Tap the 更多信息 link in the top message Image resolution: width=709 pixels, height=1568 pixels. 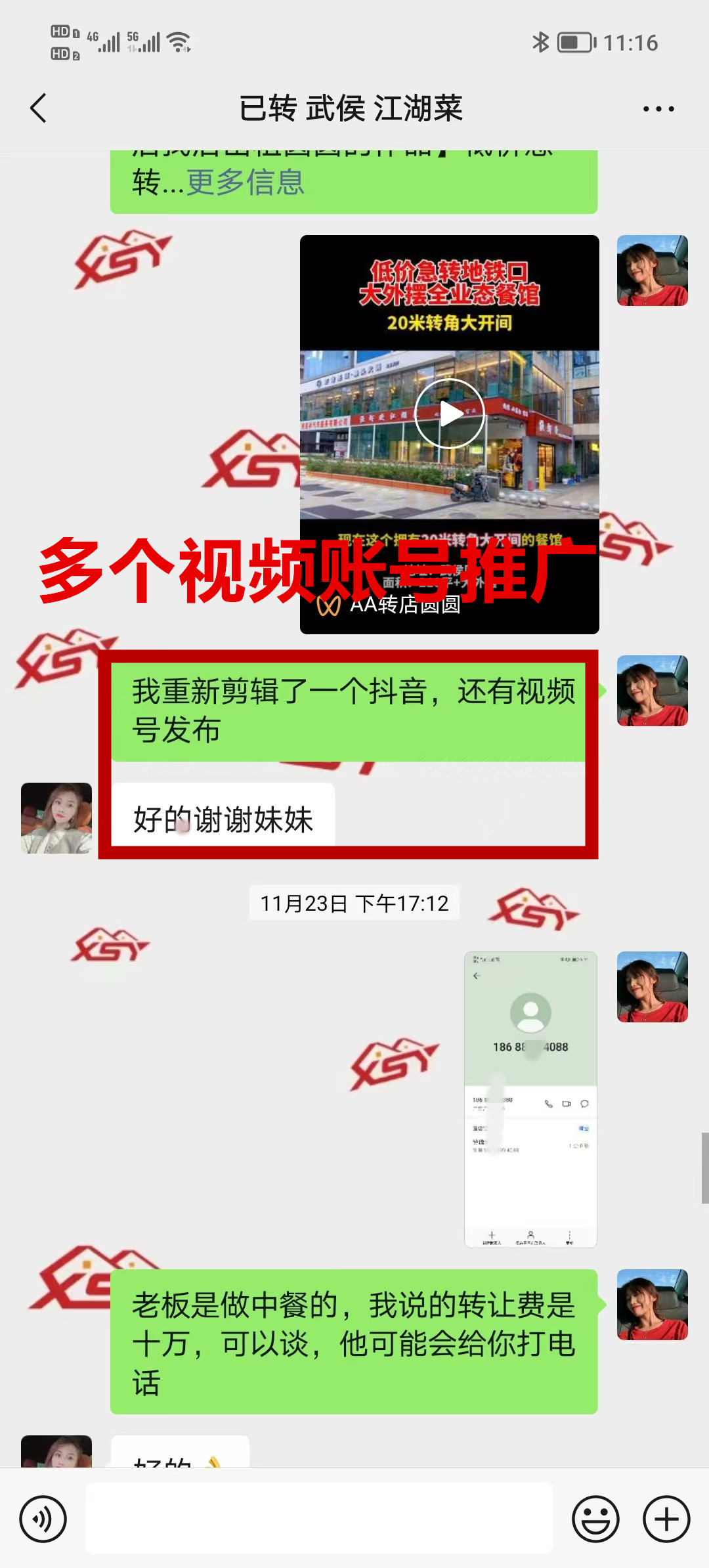point(245,183)
